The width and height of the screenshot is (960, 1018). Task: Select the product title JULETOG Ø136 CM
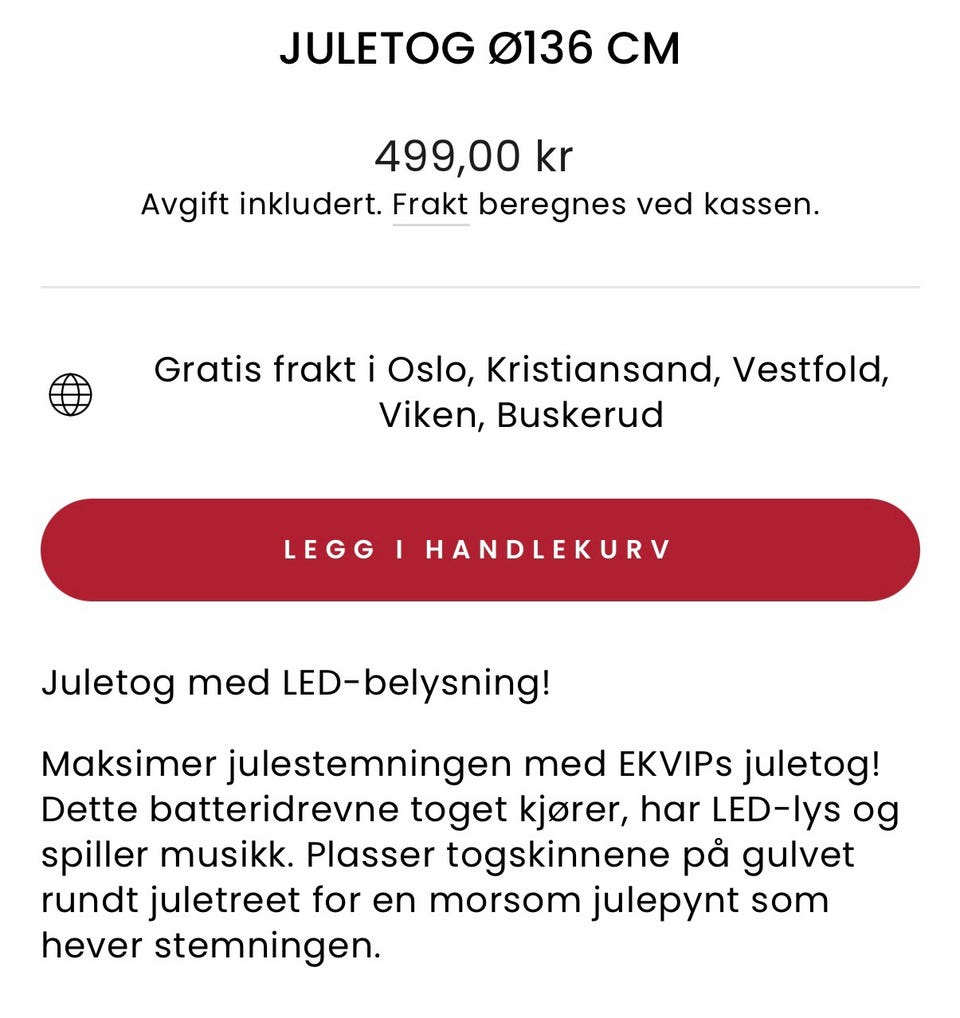480,47
